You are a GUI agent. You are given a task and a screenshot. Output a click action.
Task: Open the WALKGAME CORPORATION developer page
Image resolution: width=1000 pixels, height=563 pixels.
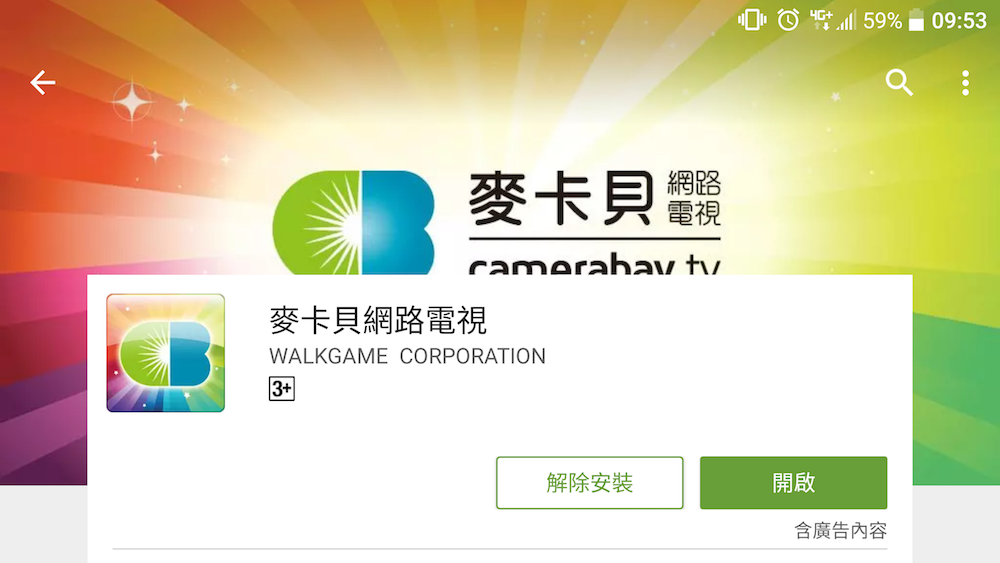click(x=407, y=356)
